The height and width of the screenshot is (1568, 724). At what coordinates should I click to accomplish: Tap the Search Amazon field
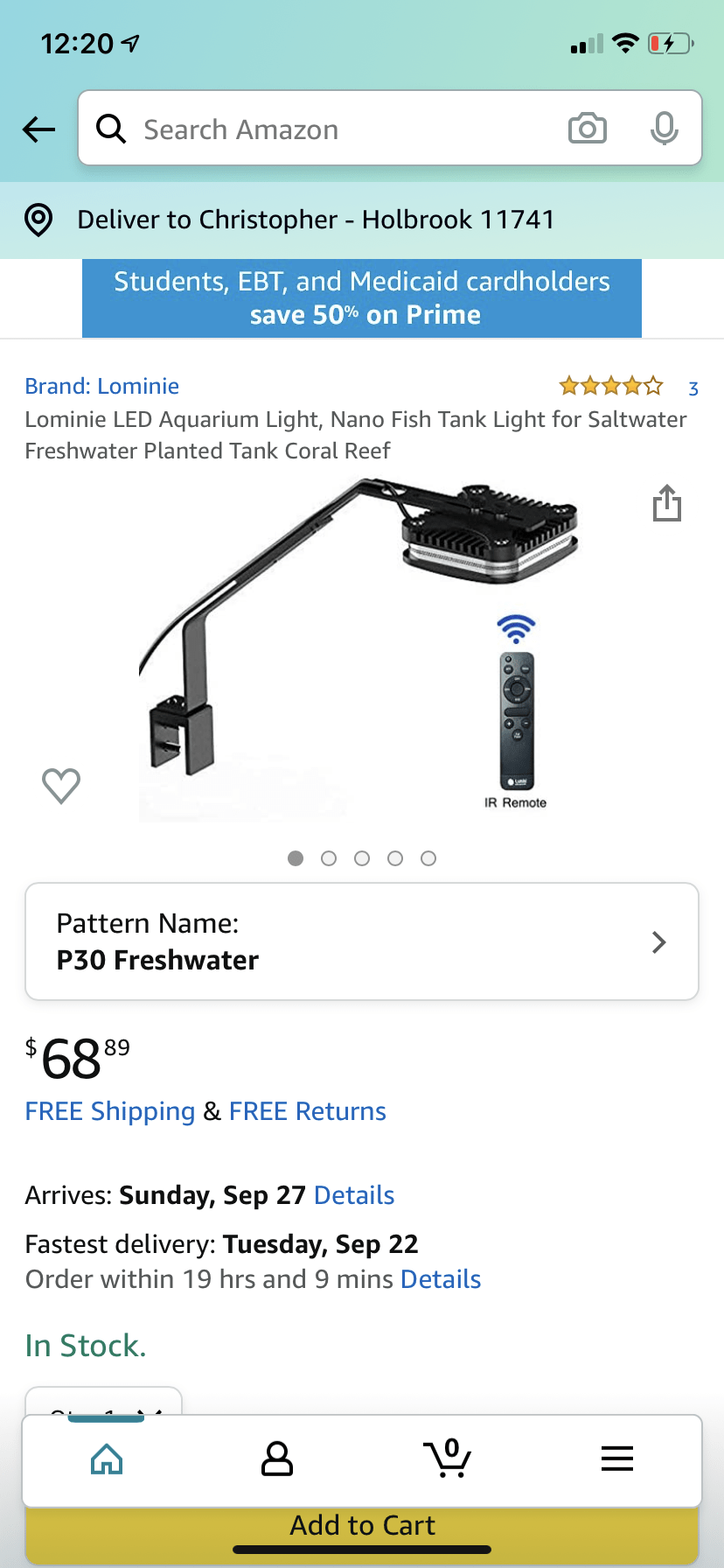coord(332,129)
